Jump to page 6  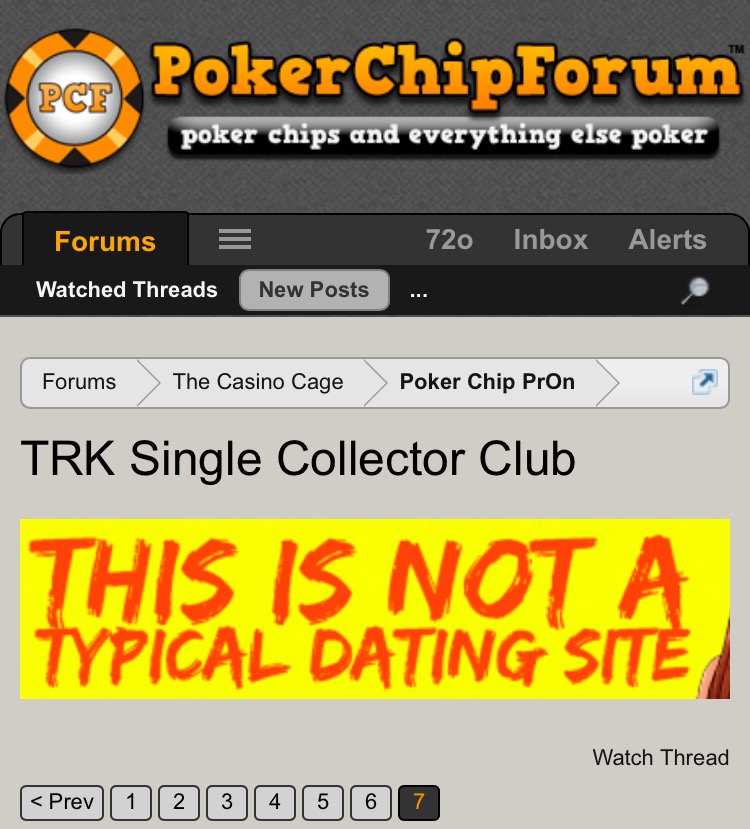[371, 802]
